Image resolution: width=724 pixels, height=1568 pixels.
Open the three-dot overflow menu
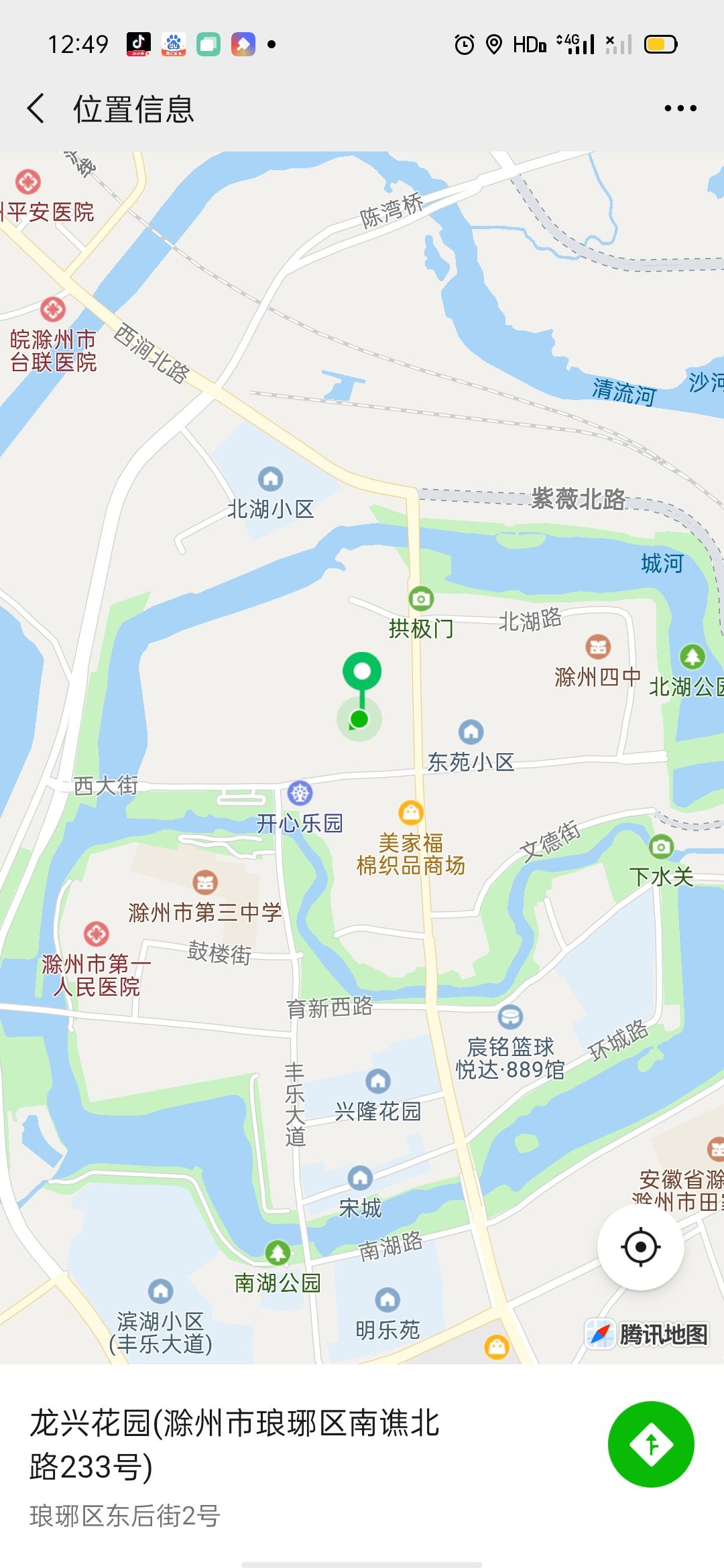(680, 109)
